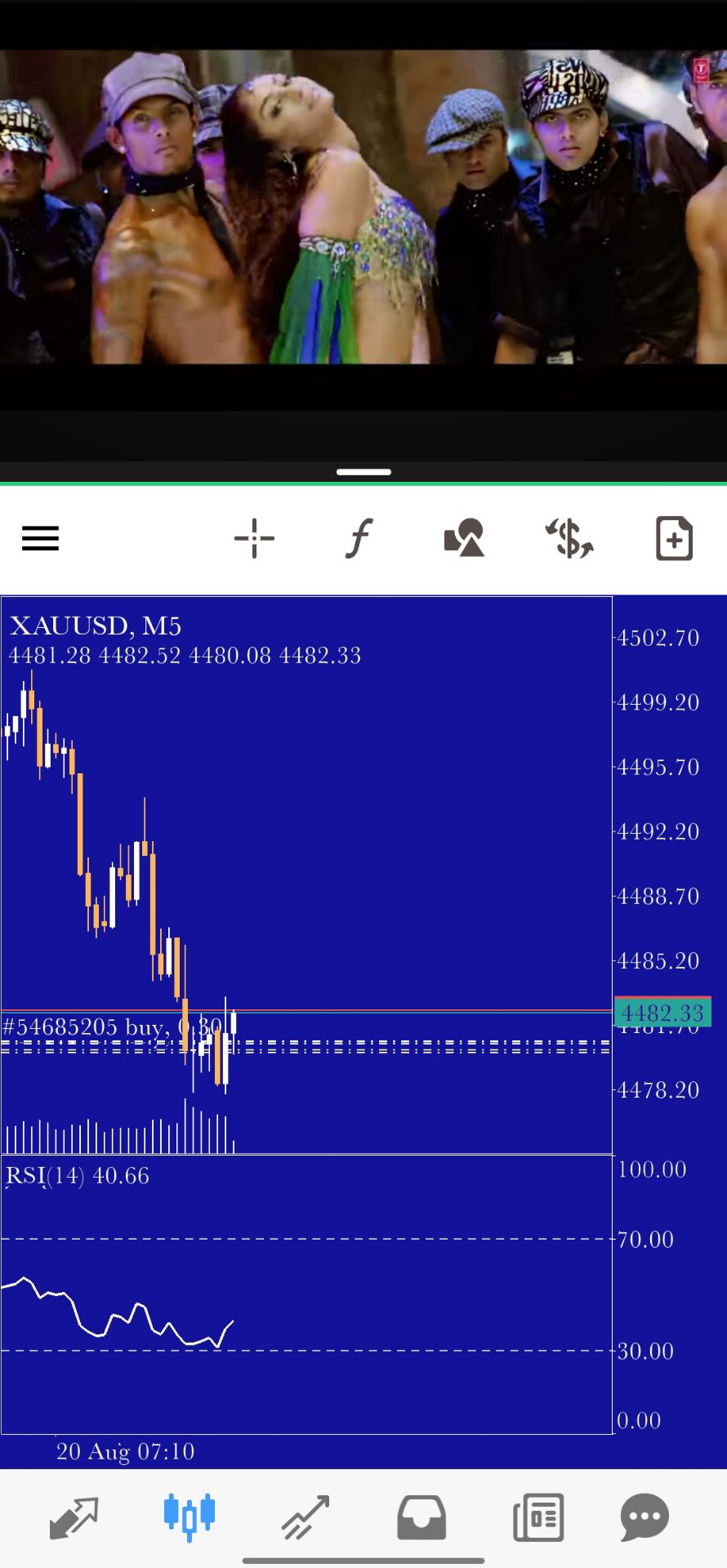Open the hamburger menu

pyautogui.click(x=40, y=539)
